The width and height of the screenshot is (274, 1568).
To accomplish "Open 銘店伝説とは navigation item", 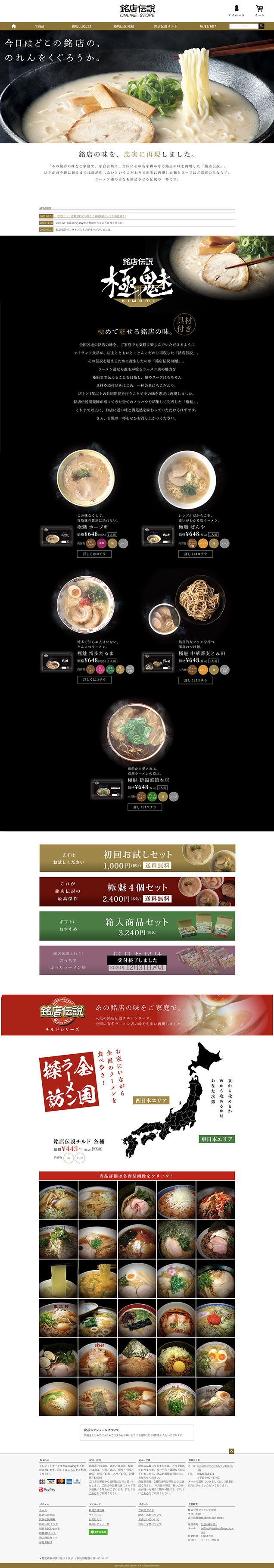I will [x=81, y=26].
